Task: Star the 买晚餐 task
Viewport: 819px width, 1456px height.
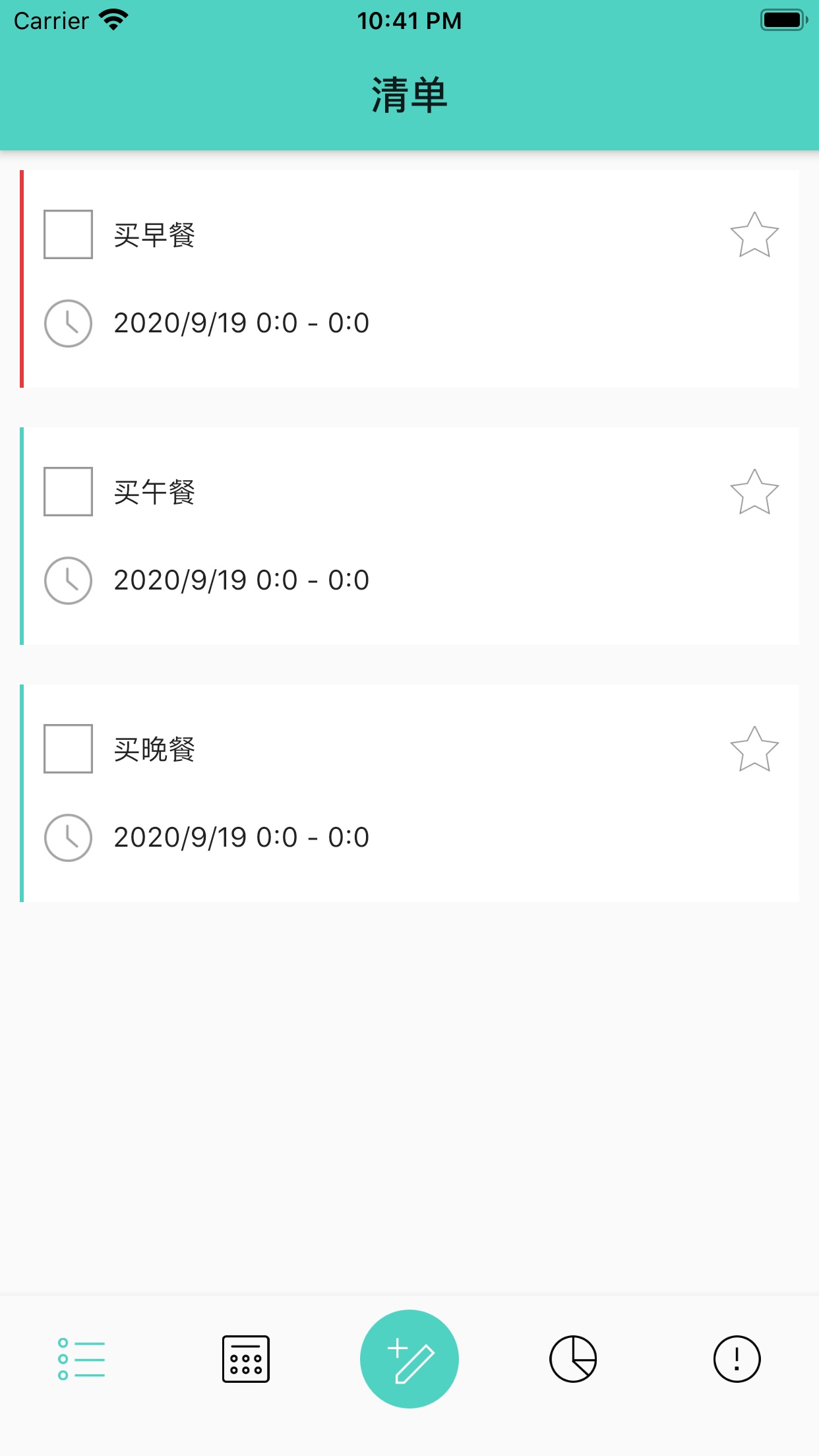Action: (x=754, y=749)
